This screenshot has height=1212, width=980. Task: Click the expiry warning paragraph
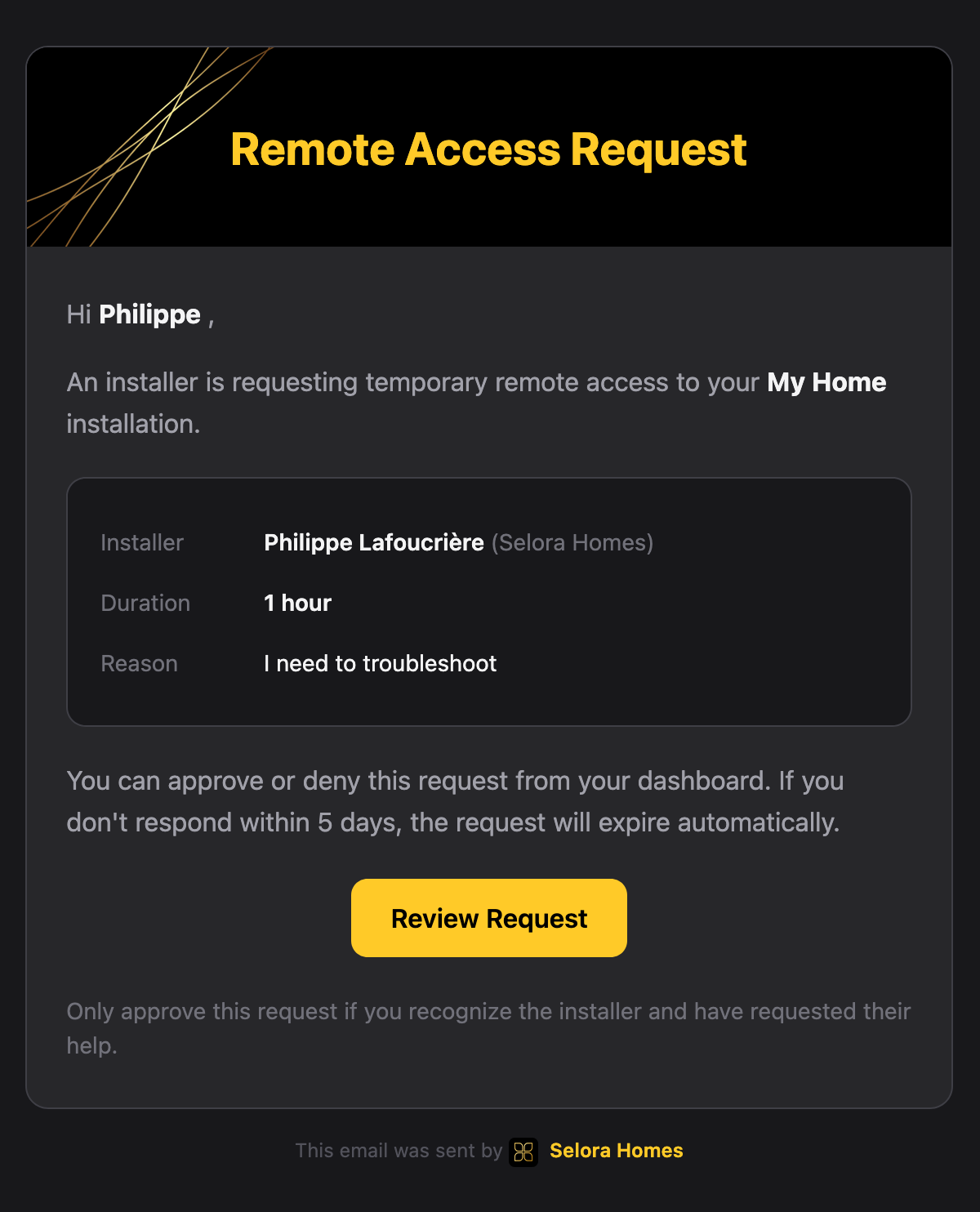pos(456,800)
